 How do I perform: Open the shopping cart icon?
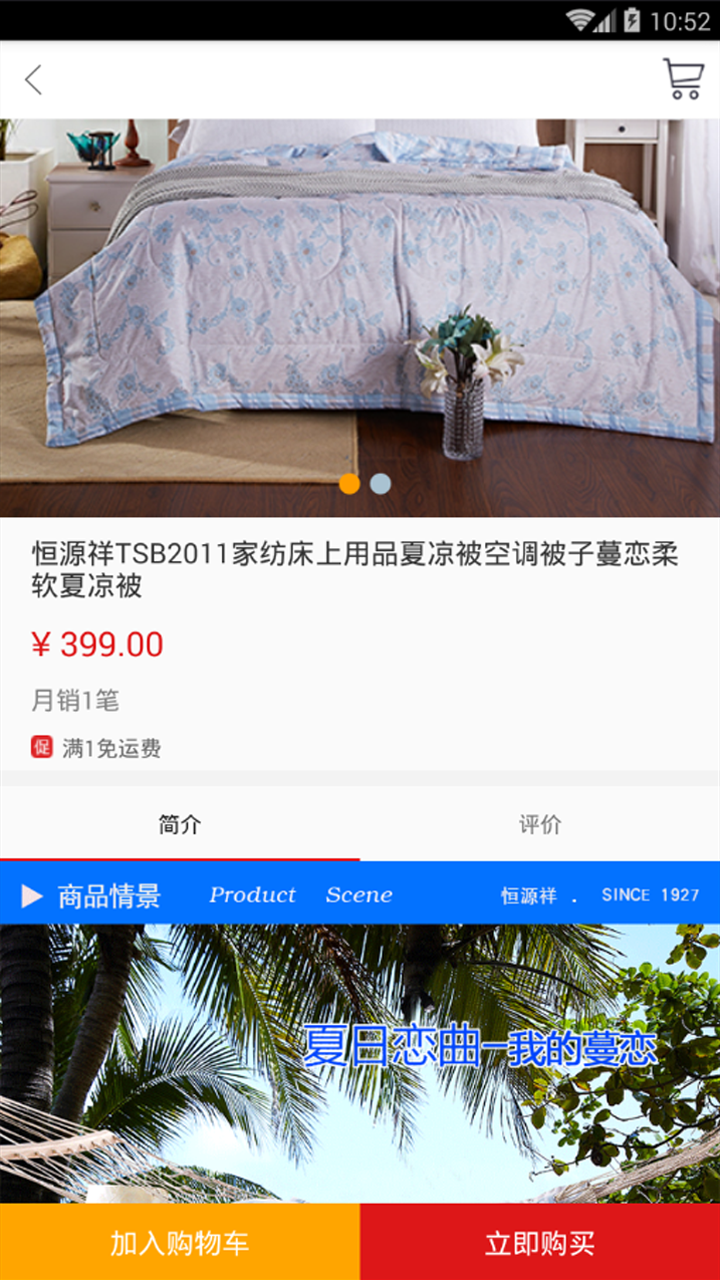pyautogui.click(x=683, y=79)
